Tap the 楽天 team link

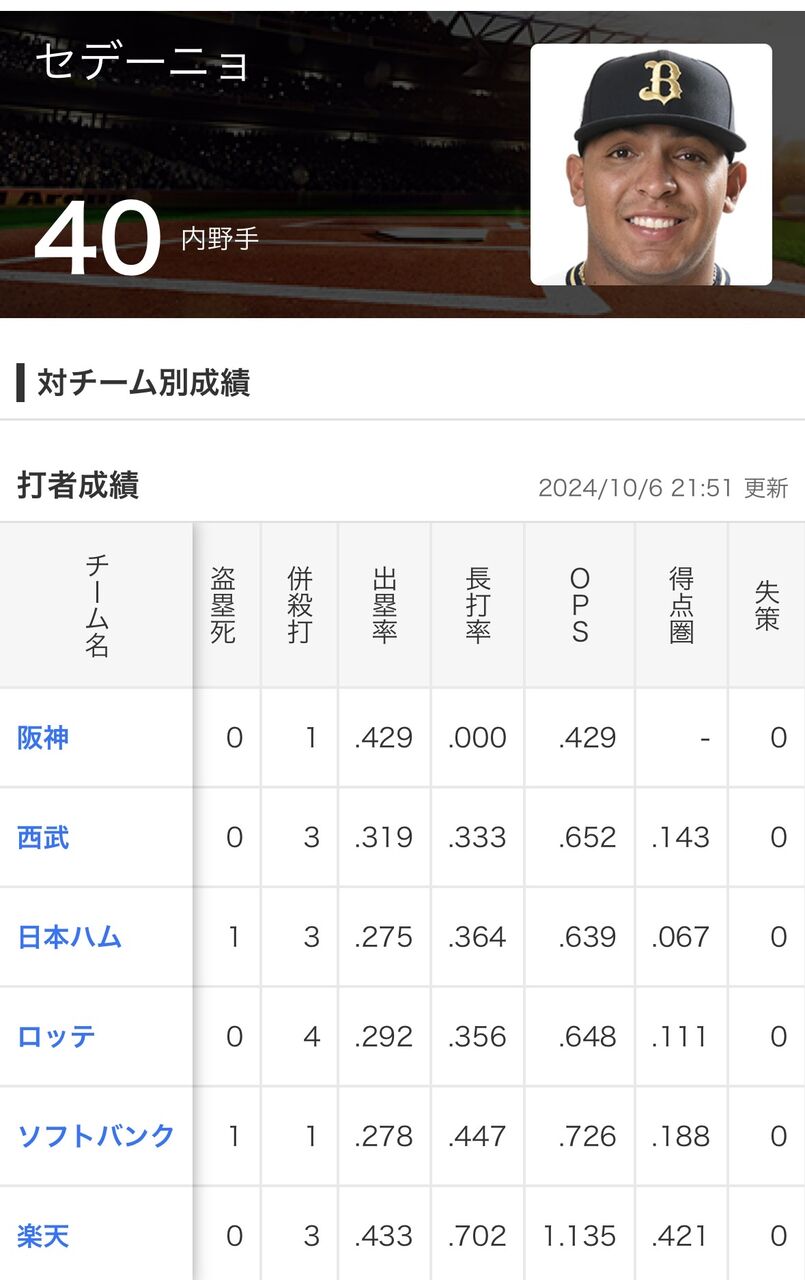pyautogui.click(x=43, y=1236)
